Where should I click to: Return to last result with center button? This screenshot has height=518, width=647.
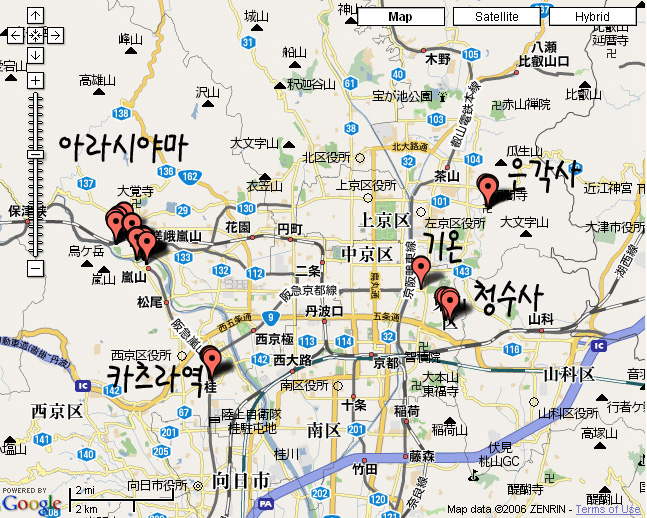tap(35, 36)
